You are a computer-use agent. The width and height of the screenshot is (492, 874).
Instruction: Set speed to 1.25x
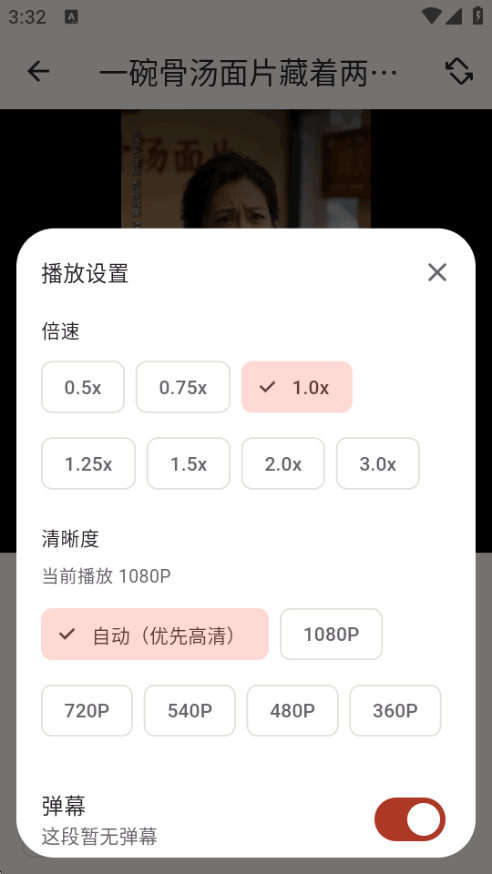pos(88,464)
